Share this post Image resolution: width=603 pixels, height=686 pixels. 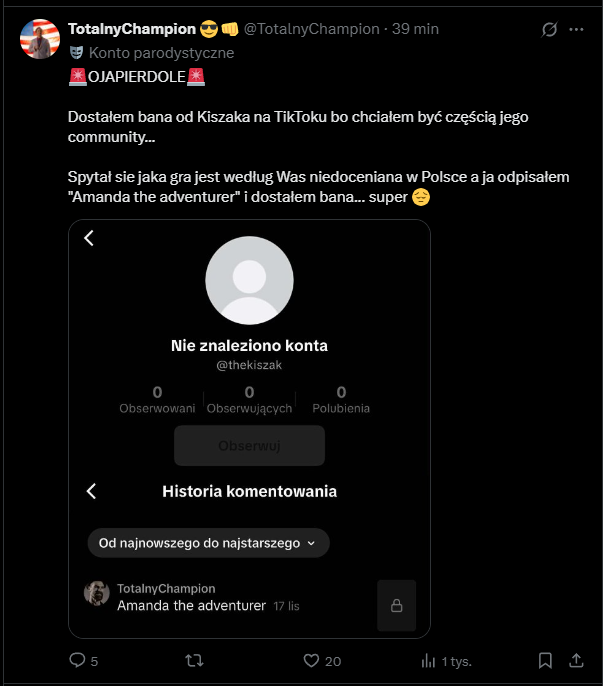point(576,660)
